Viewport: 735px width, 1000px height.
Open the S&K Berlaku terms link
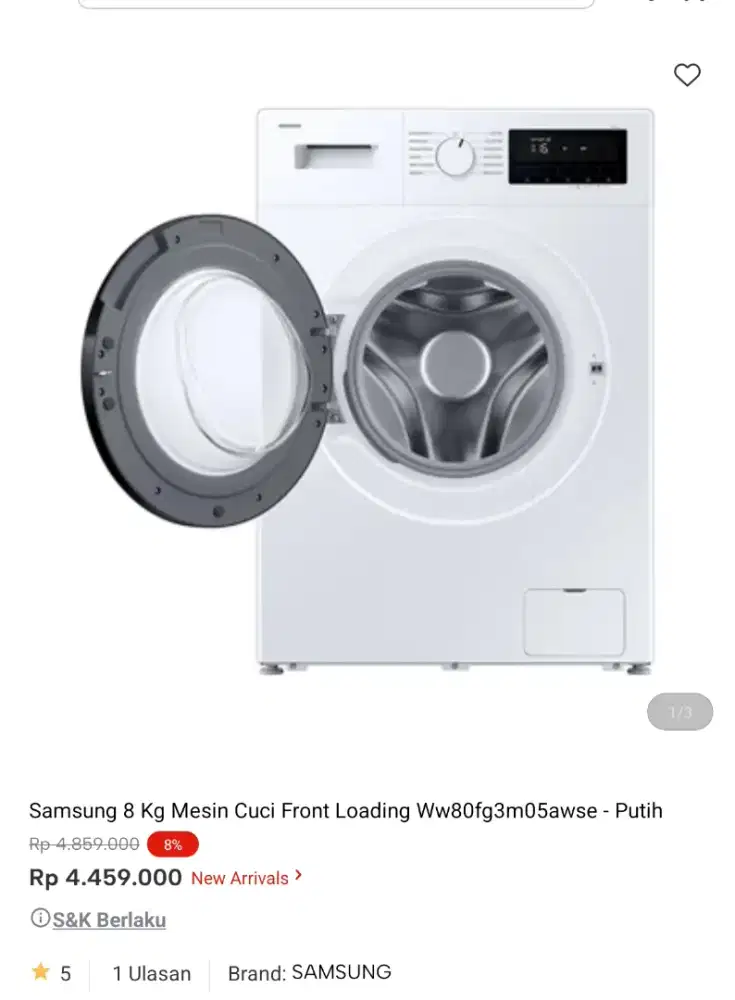click(109, 919)
